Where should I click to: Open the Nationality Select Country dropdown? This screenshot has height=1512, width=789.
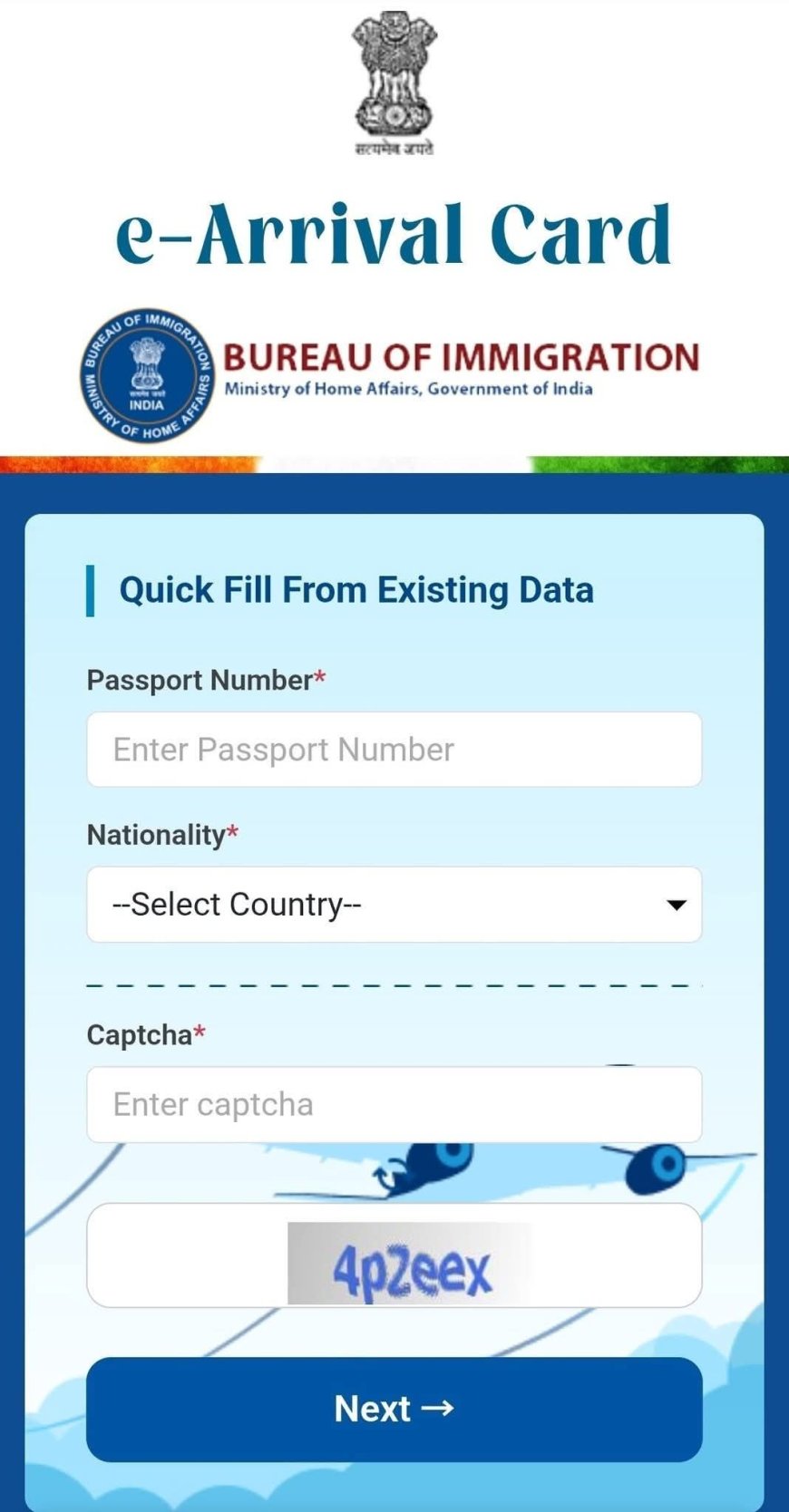point(394,905)
